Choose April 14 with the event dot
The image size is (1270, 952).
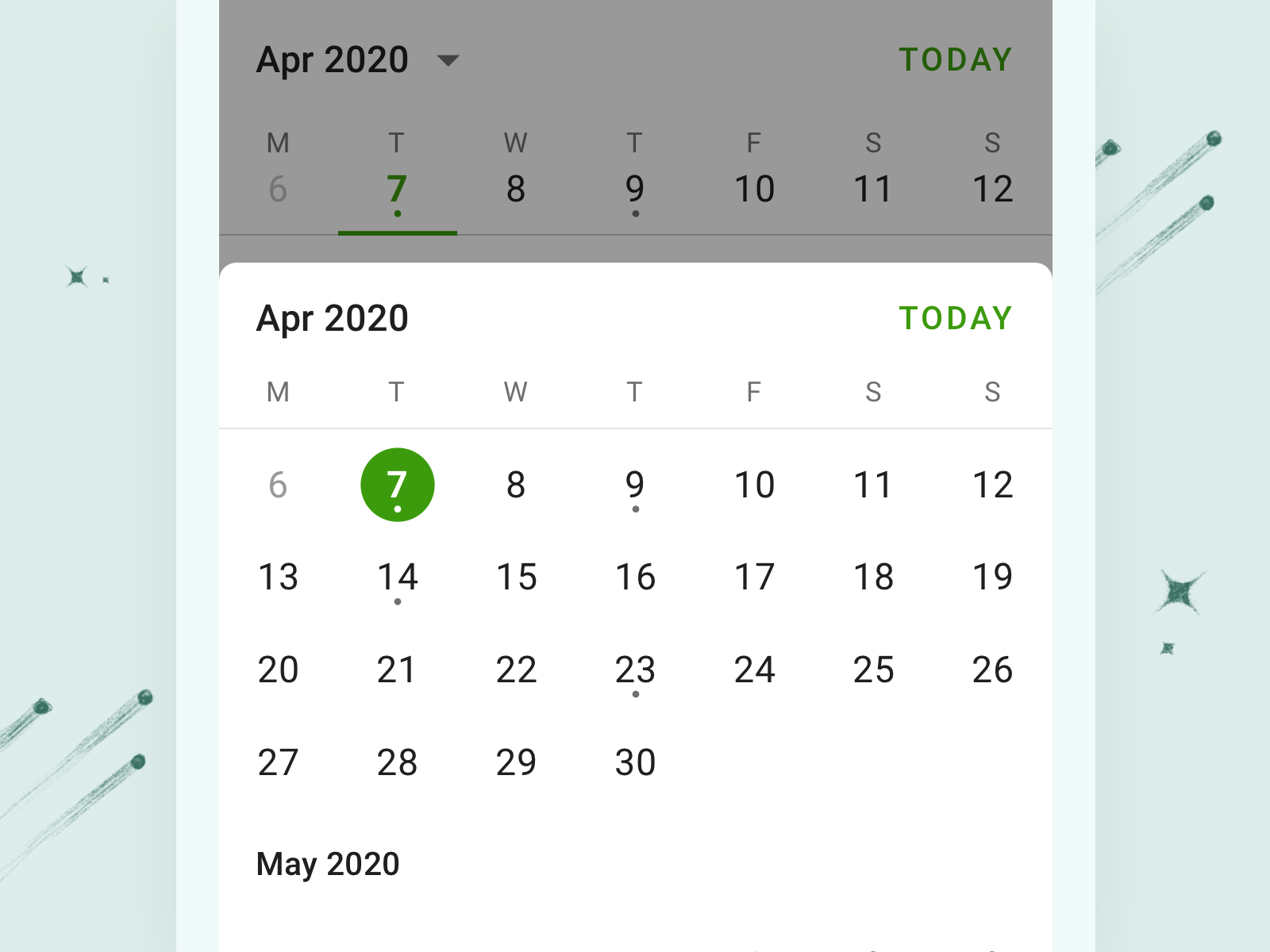pyautogui.click(x=397, y=577)
